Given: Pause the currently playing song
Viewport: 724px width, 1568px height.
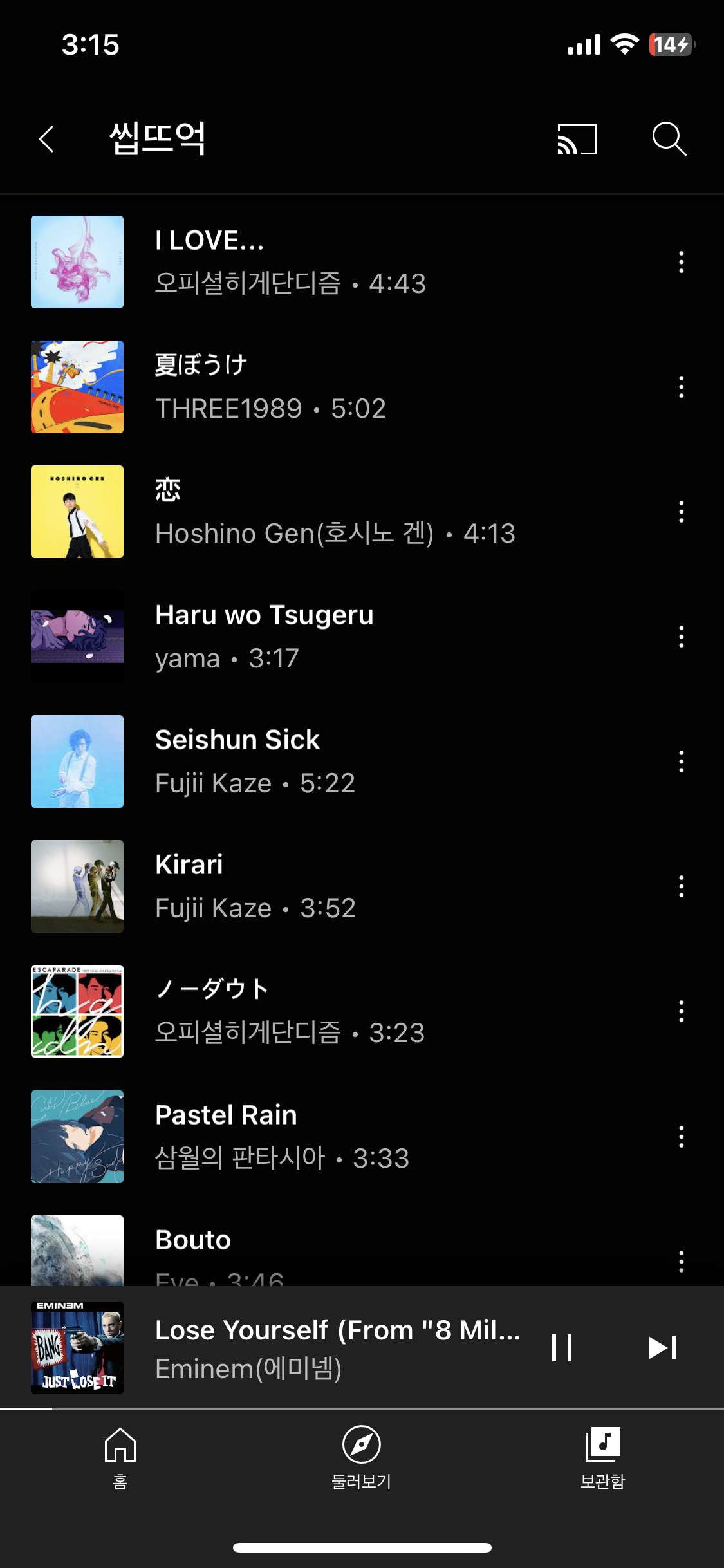Looking at the screenshot, I should click(562, 1347).
